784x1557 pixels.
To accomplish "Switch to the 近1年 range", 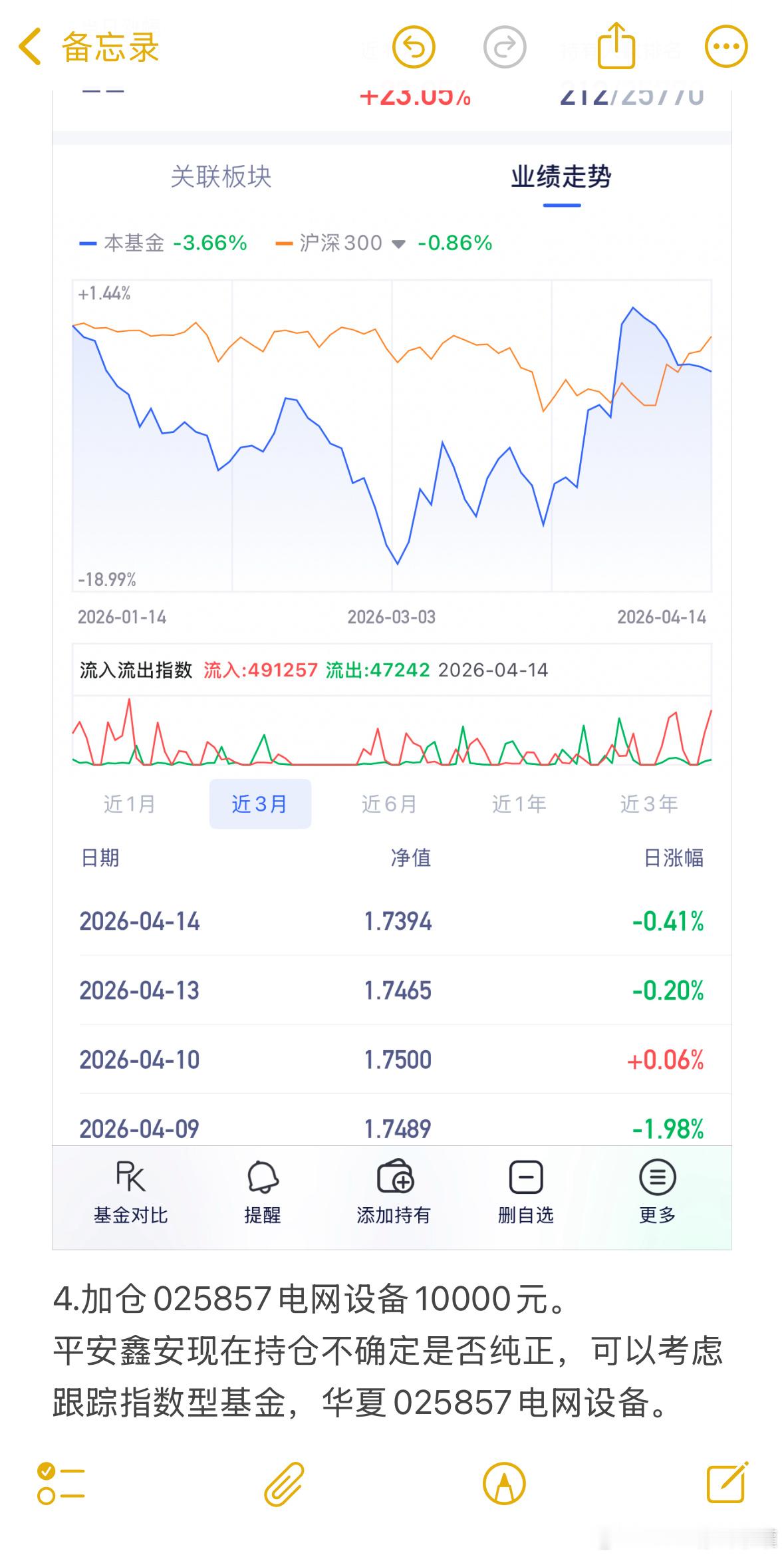I will (x=520, y=803).
